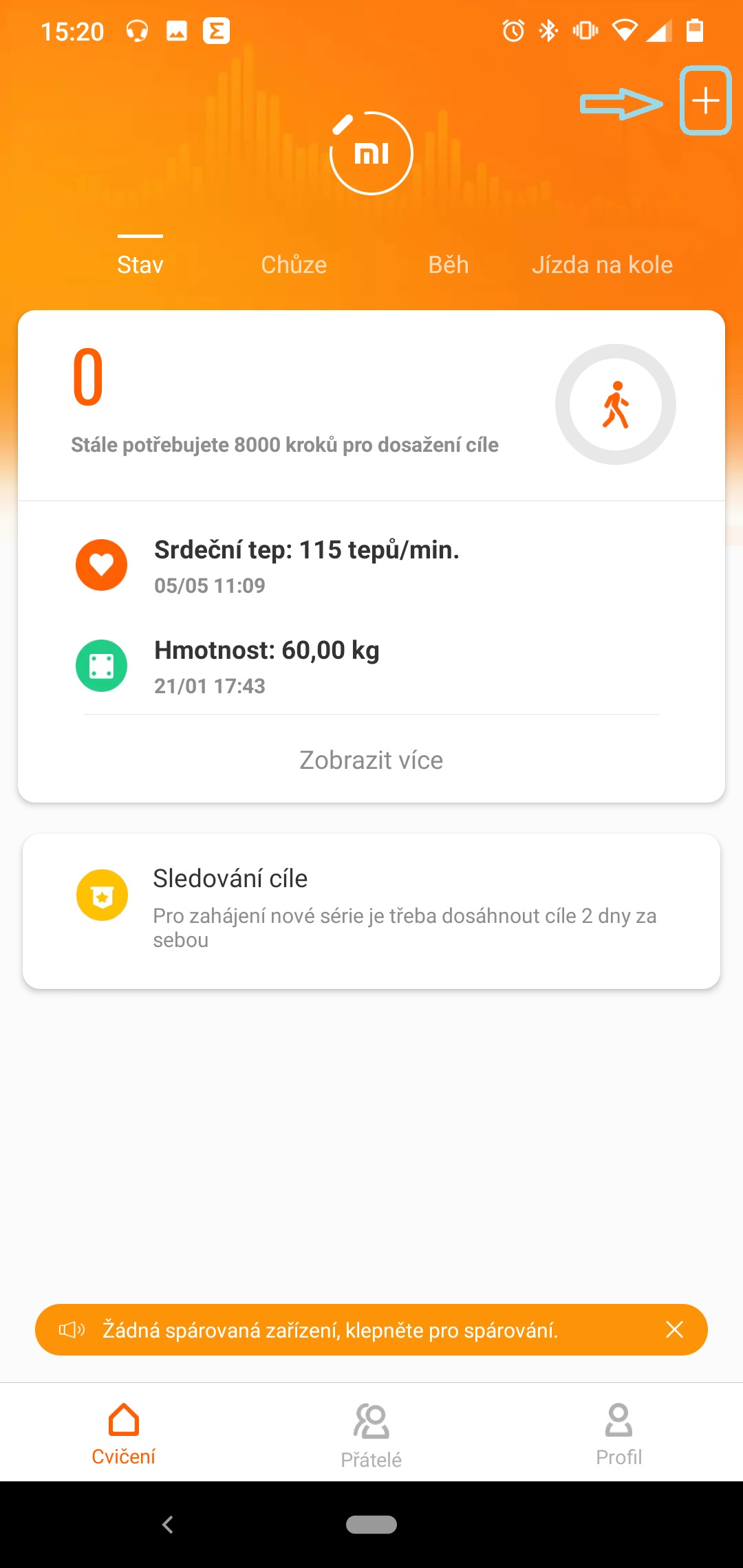The image size is (743, 1568).
Task: Tap the speaker icon in the pairing banner
Action: pyautogui.click(x=72, y=1329)
